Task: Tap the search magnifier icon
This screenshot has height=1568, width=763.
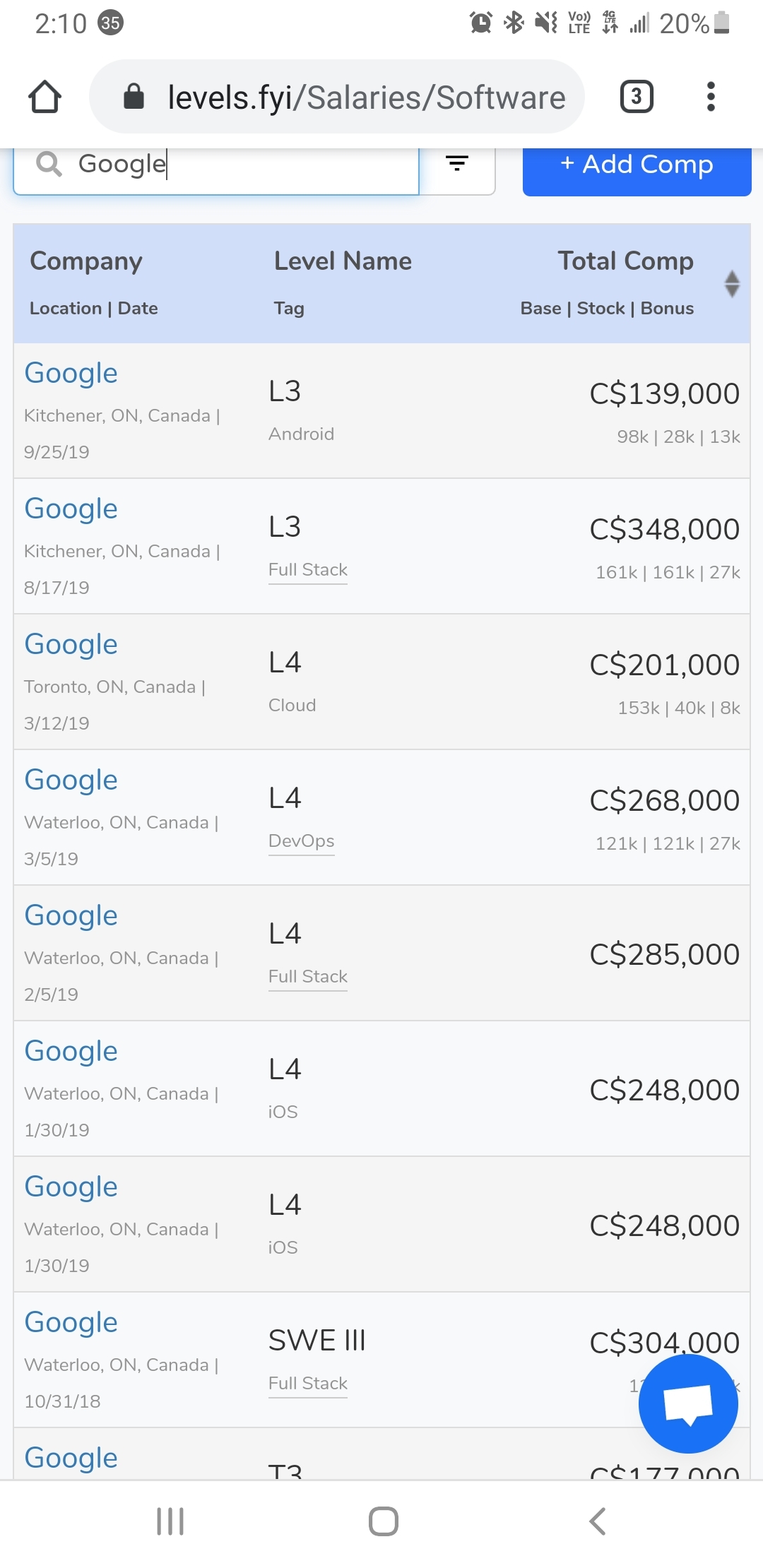Action: point(47,165)
